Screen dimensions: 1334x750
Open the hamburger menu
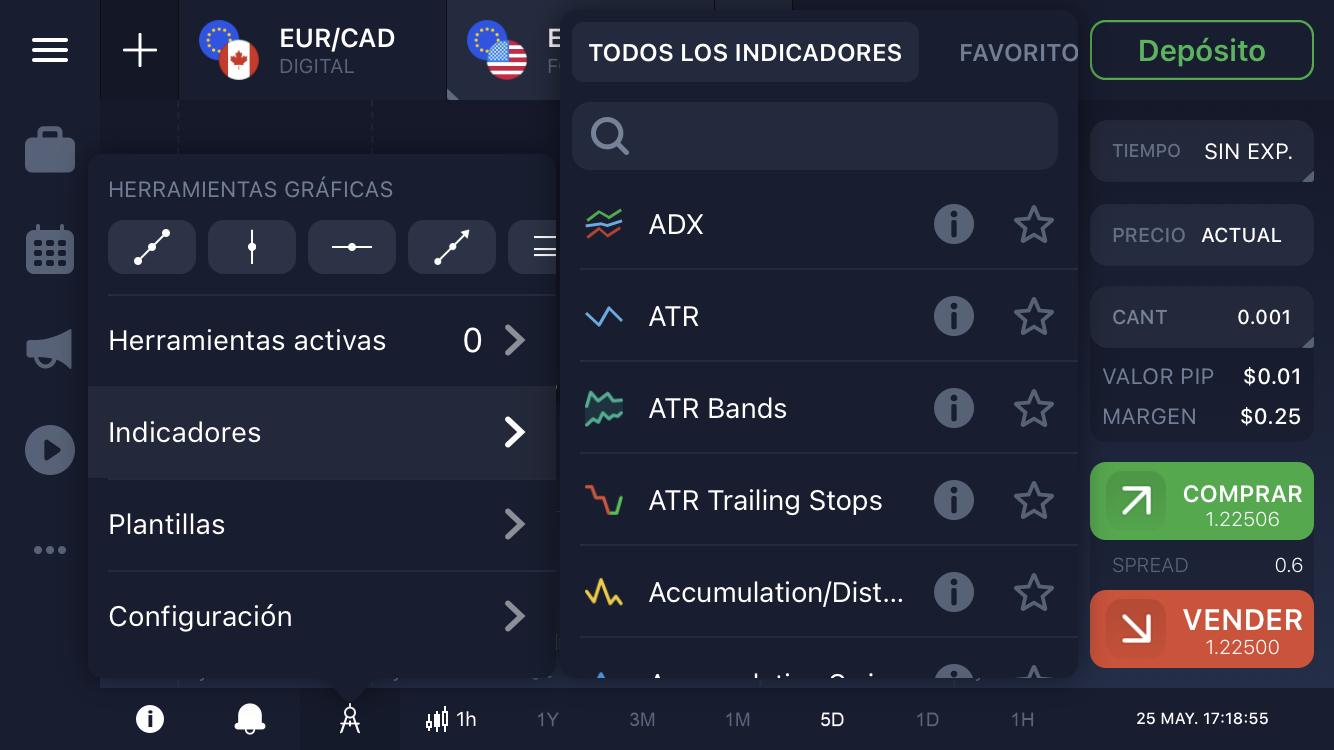pyautogui.click(x=50, y=50)
